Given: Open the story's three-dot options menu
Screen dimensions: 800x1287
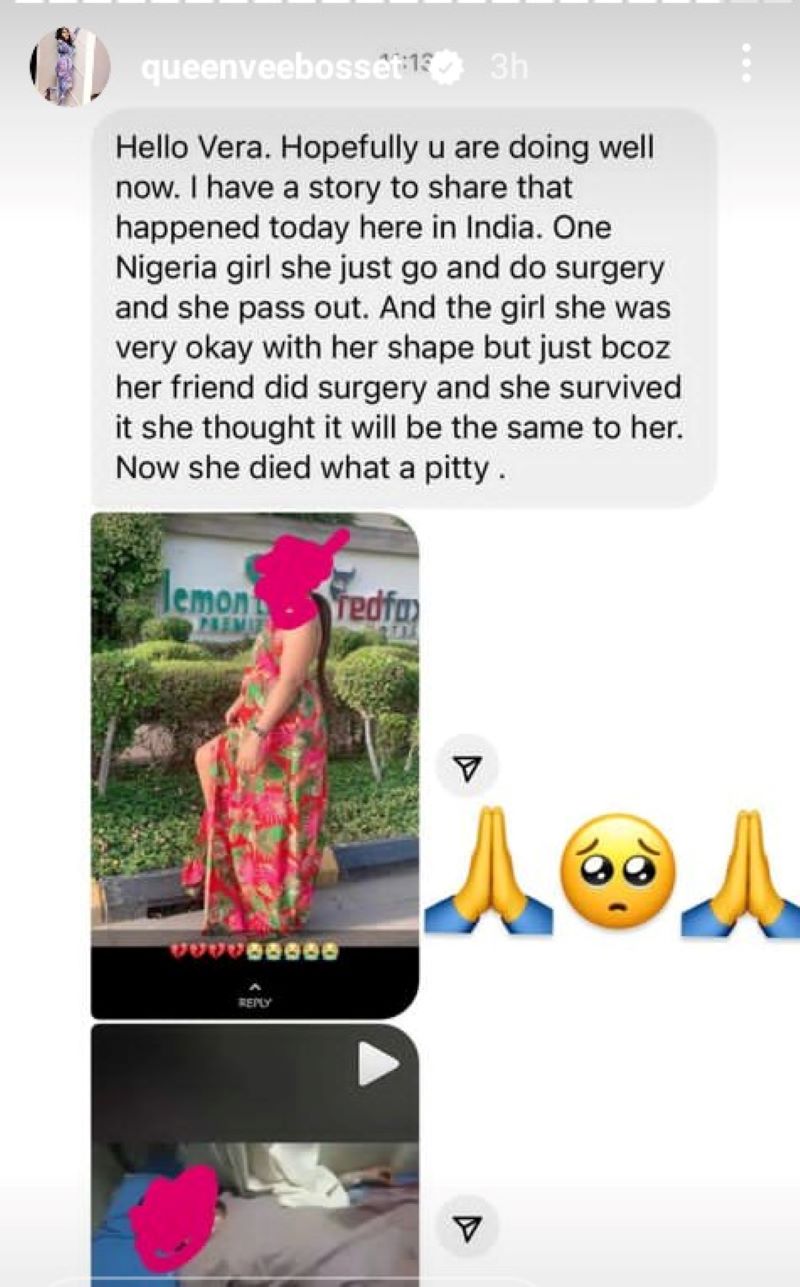Looking at the screenshot, I should (x=746, y=64).
